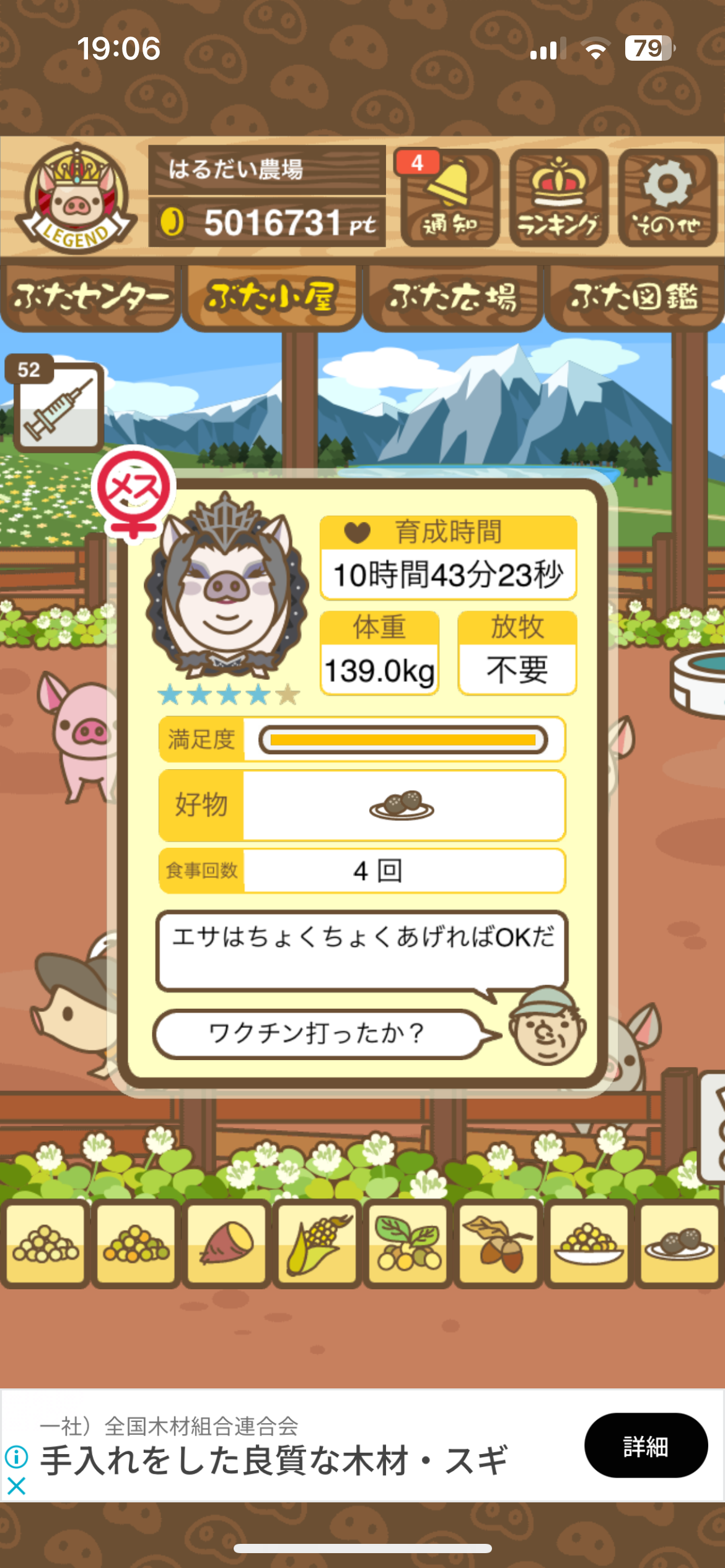Viewport: 725px width, 1568px height.
Task: Open the その他 settings menu
Action: 667,198
